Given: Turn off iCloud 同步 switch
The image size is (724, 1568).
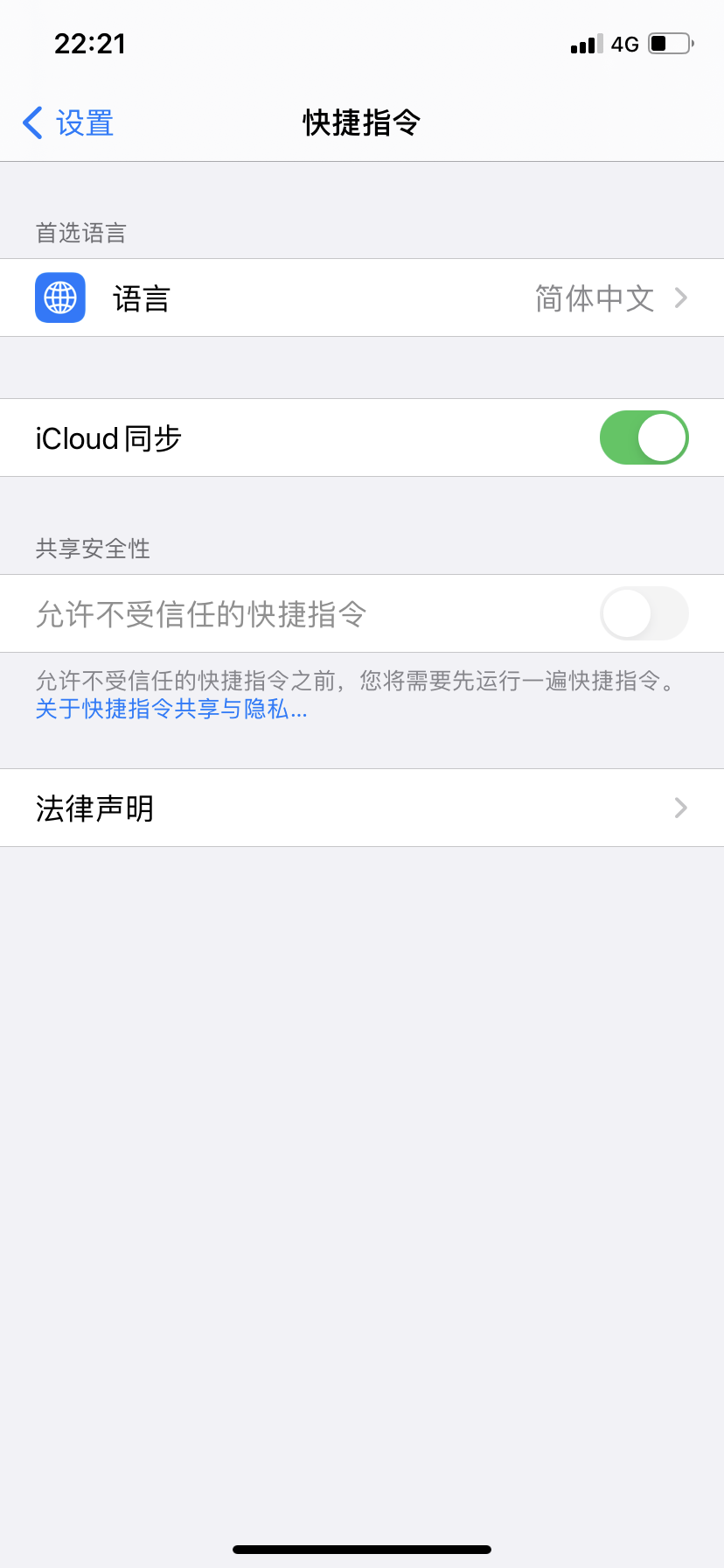Looking at the screenshot, I should (x=644, y=437).
